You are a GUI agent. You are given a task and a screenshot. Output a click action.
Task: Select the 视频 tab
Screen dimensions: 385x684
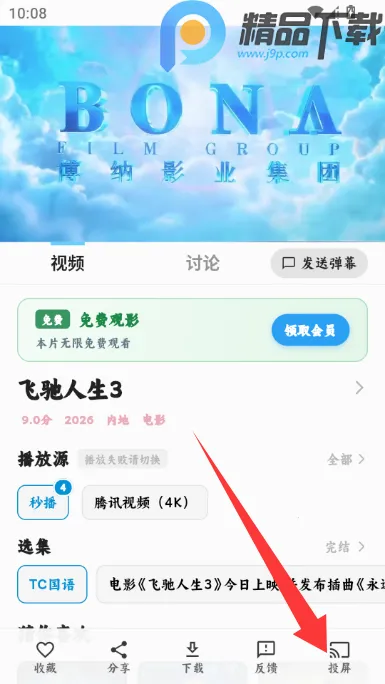68,263
